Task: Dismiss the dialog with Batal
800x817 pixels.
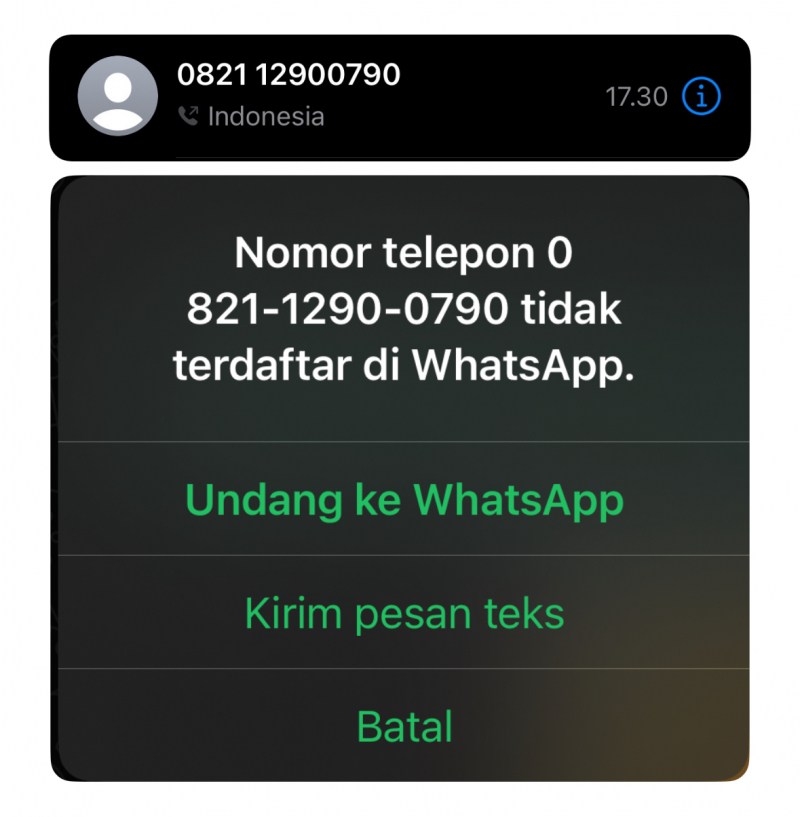Action: click(404, 725)
